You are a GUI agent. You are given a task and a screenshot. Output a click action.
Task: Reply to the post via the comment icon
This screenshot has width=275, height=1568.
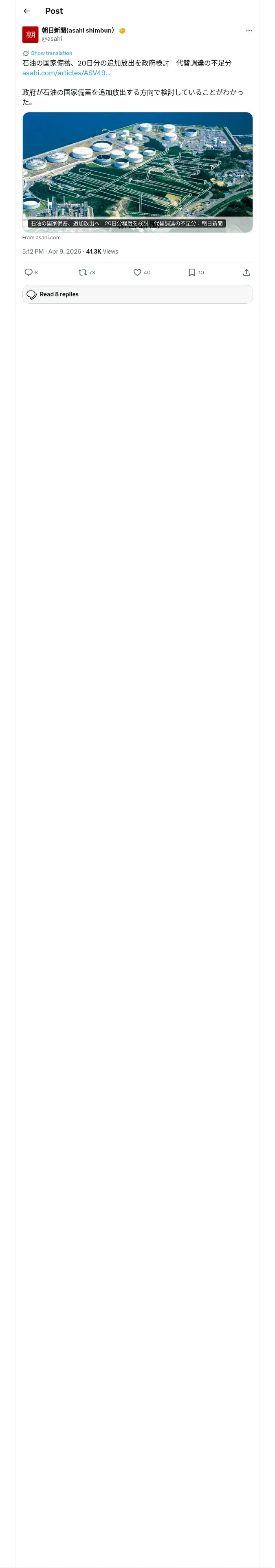coord(29,273)
